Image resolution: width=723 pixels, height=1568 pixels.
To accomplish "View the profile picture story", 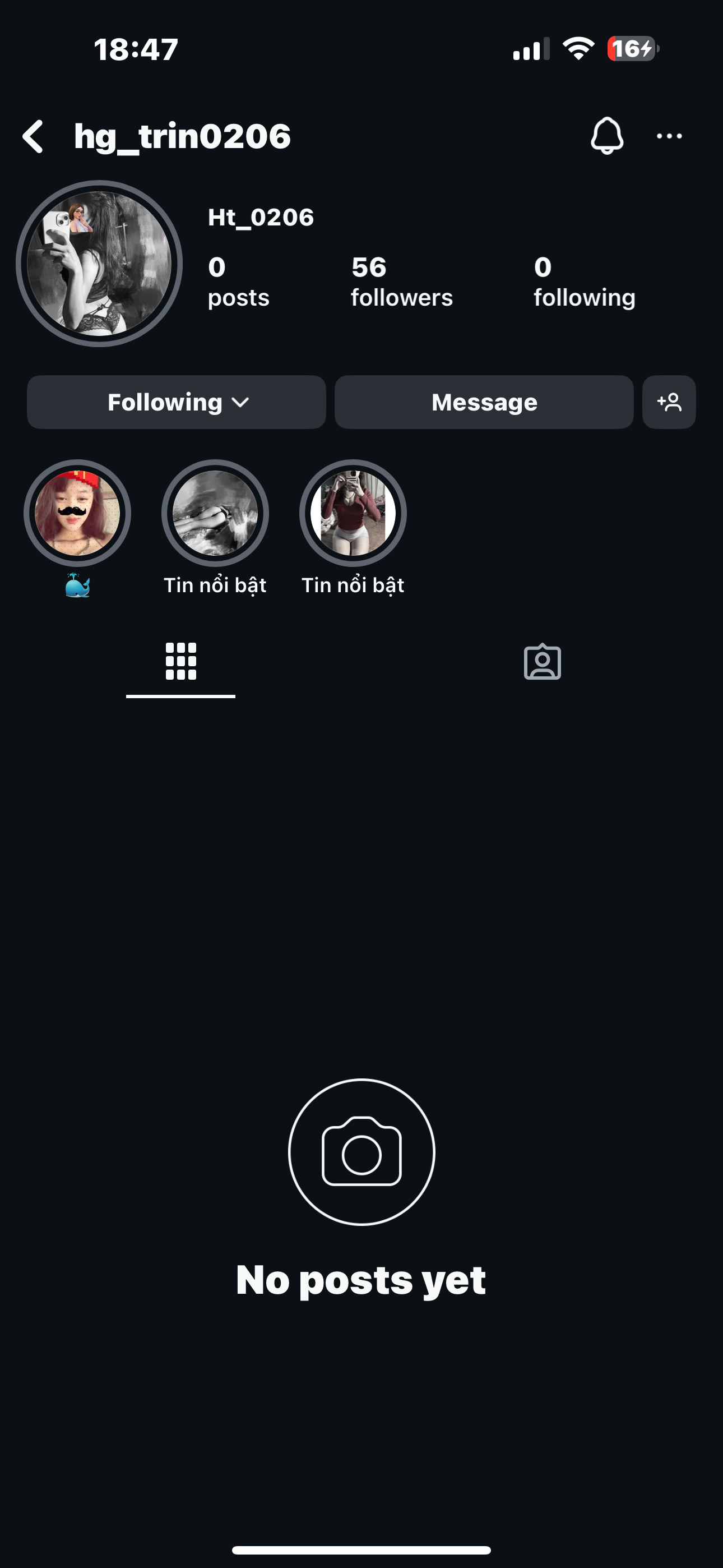I will click(99, 264).
